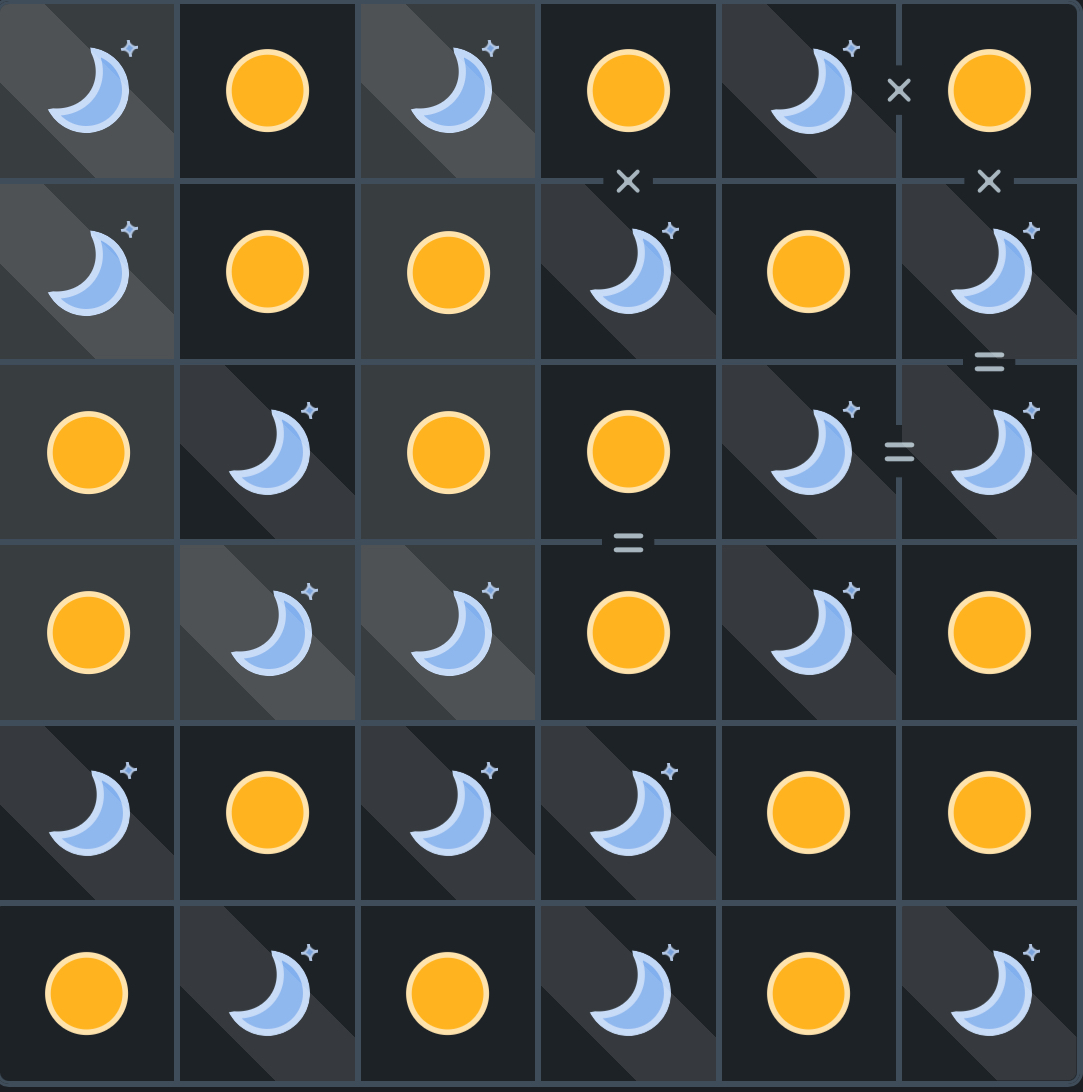Viewport: 1083px width, 1092px height.
Task: Change the moon in row 2, column 4
Action: point(629,272)
